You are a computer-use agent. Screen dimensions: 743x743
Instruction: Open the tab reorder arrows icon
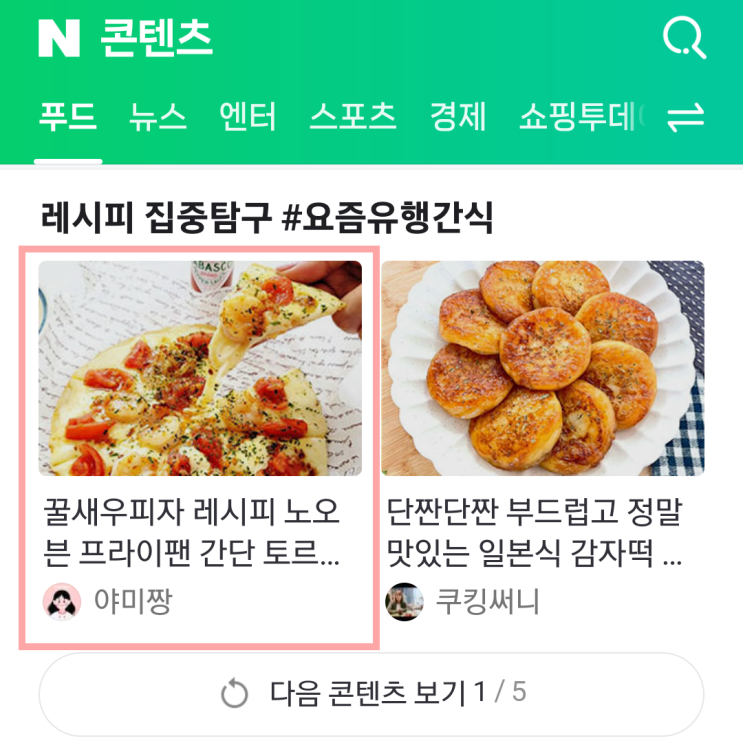pos(686,117)
